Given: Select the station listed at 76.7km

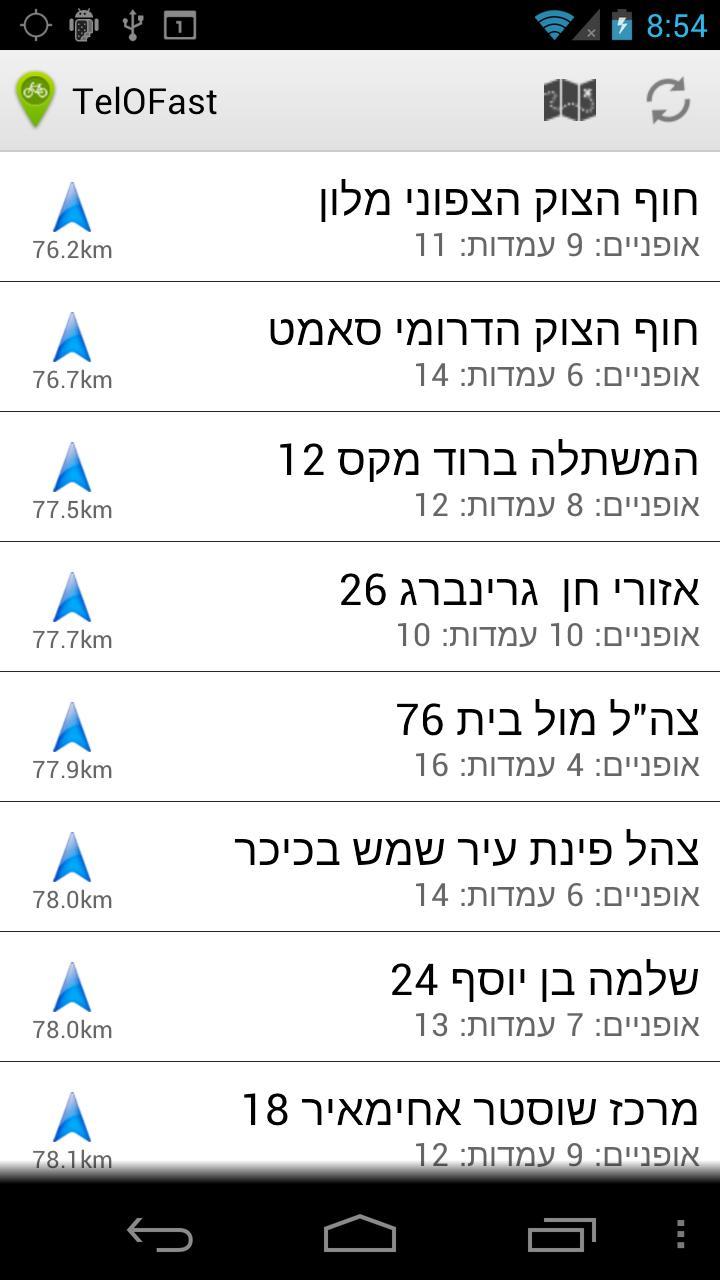Looking at the screenshot, I should pos(360,347).
